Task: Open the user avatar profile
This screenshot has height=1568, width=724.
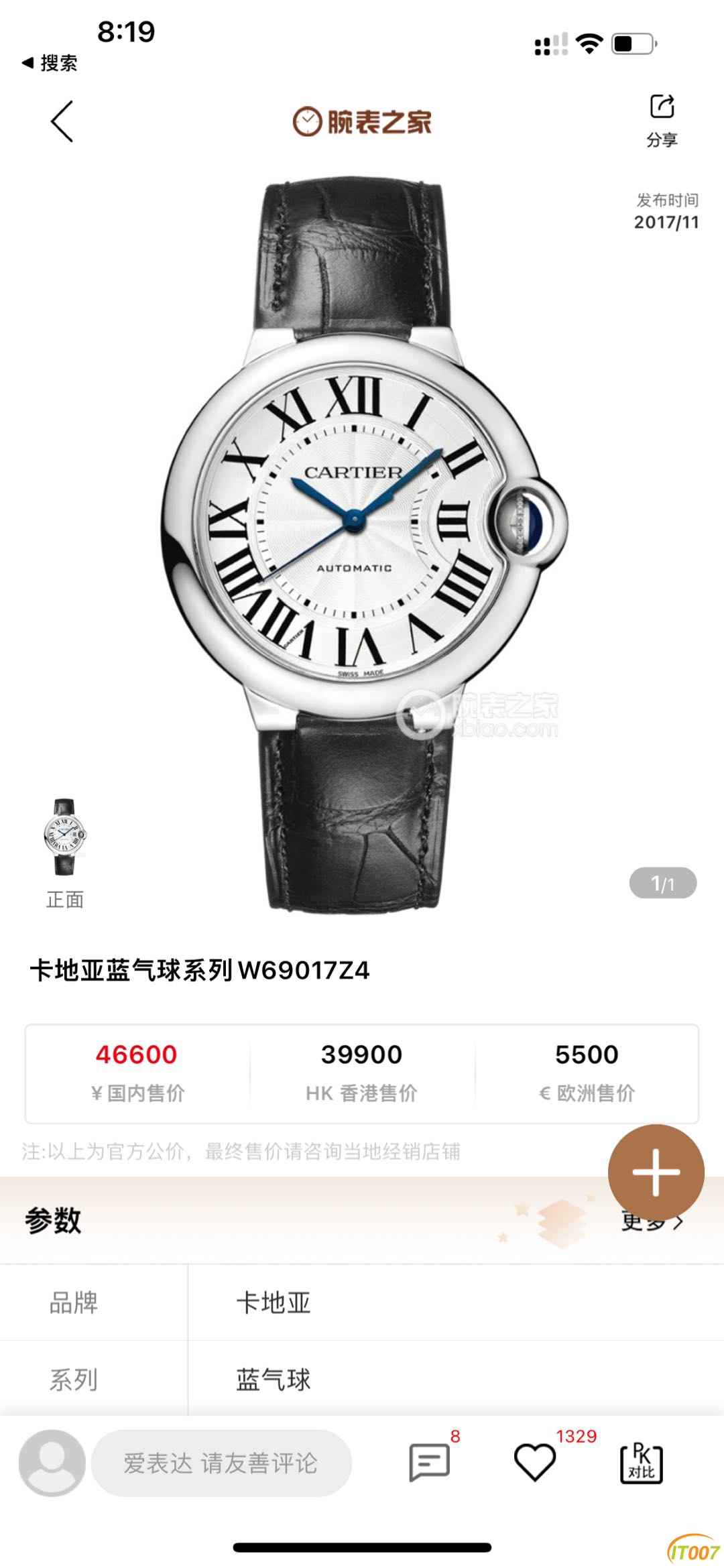Action: [52, 1463]
